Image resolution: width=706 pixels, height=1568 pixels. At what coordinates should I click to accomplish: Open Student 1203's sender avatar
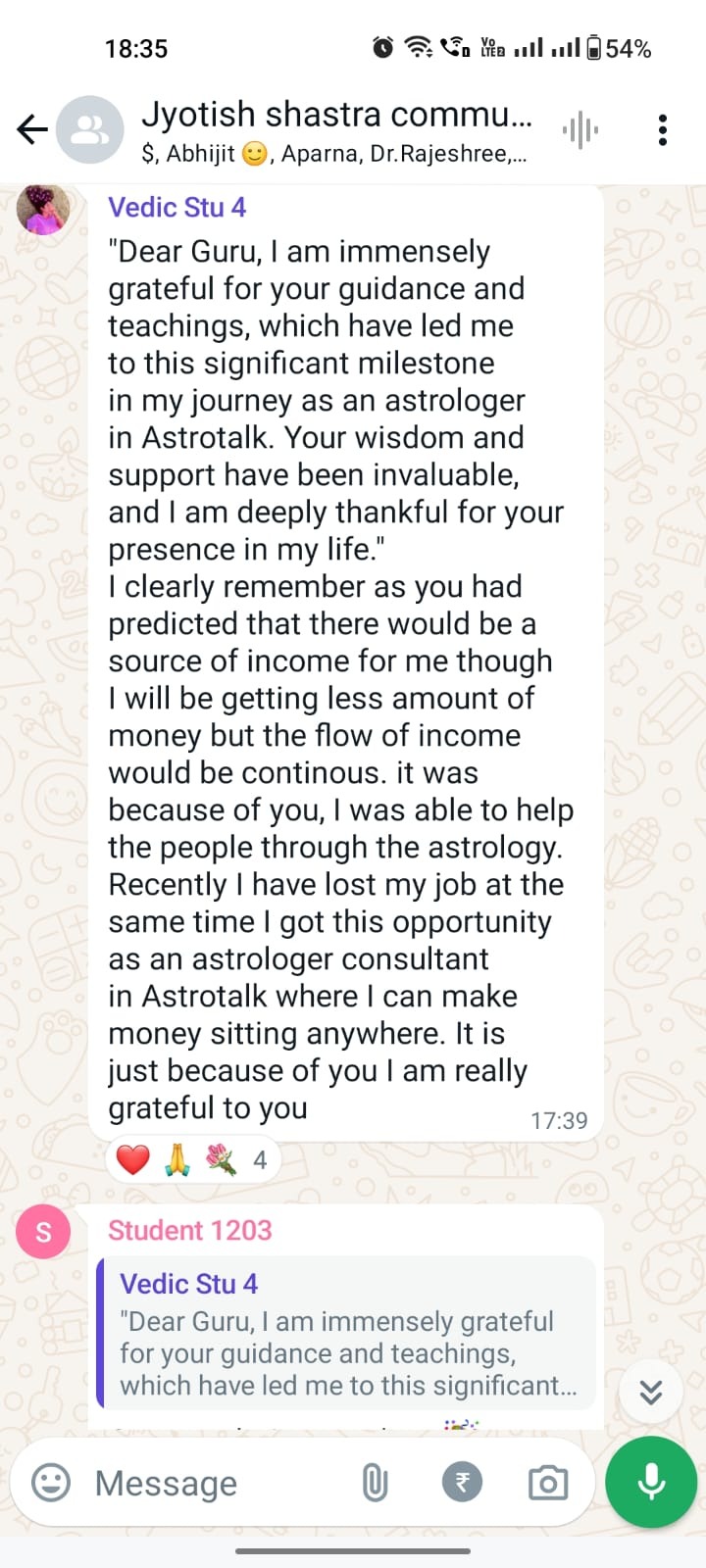[43, 1232]
